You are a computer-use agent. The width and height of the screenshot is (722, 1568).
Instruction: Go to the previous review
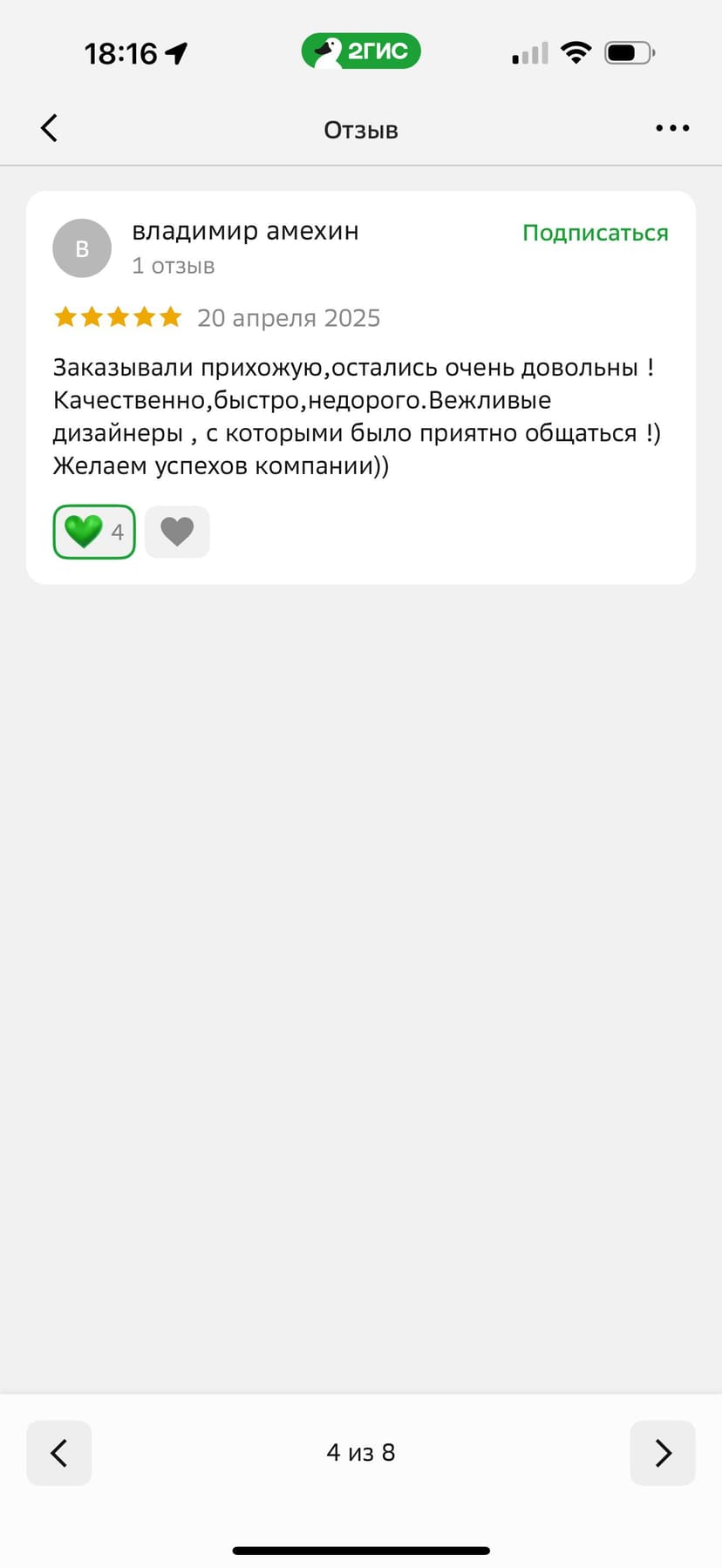point(59,1453)
